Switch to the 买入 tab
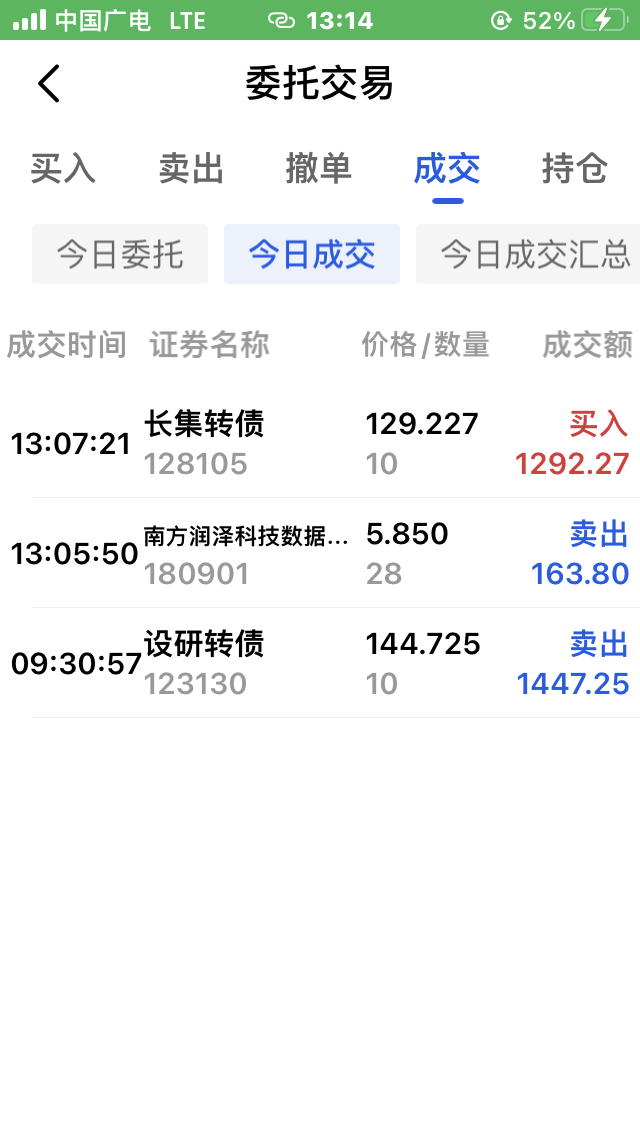The image size is (640, 1136). point(62,169)
